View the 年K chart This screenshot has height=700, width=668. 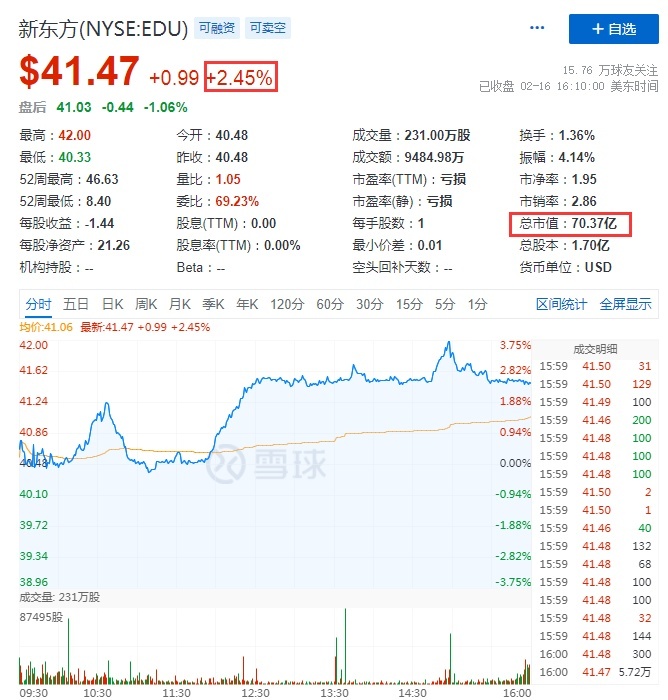tap(247, 304)
